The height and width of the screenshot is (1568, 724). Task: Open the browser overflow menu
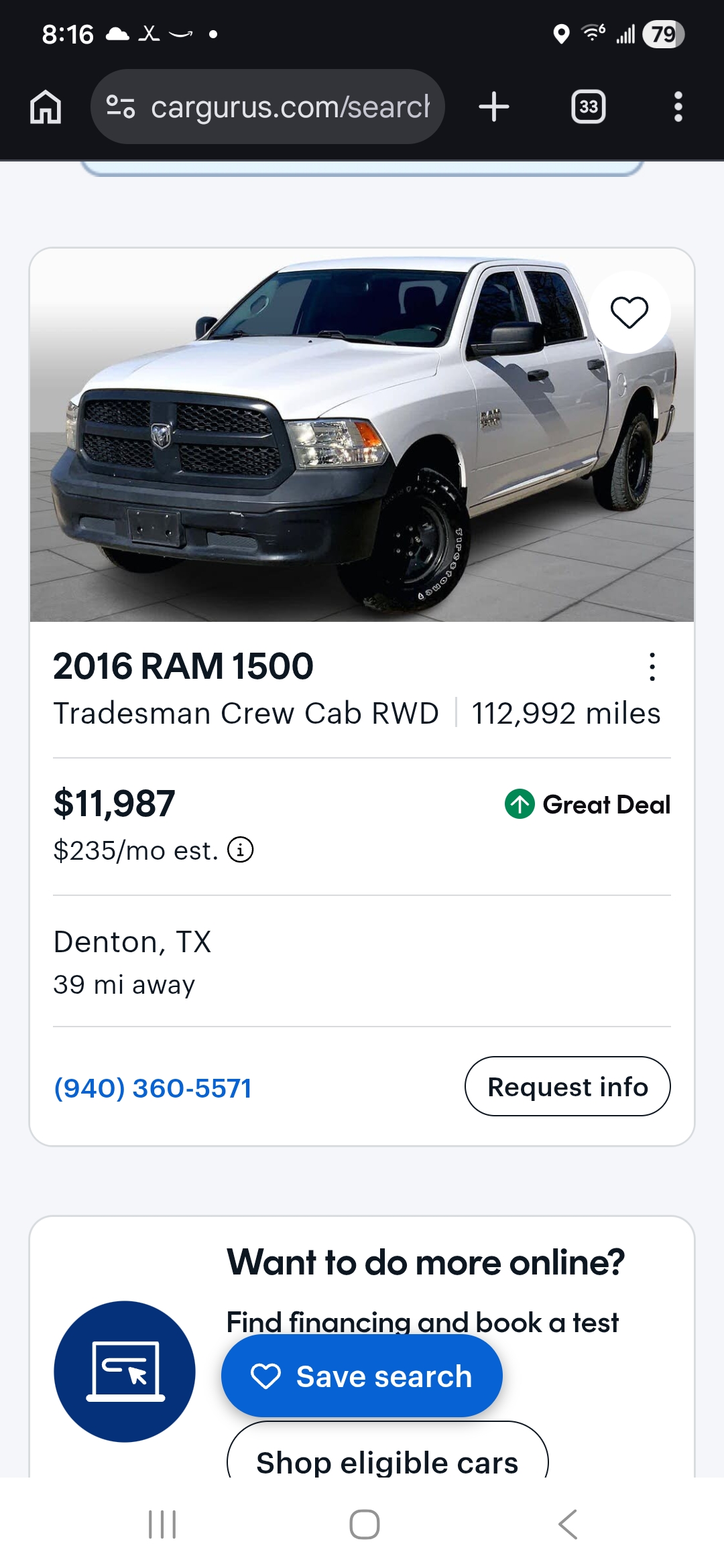(678, 107)
